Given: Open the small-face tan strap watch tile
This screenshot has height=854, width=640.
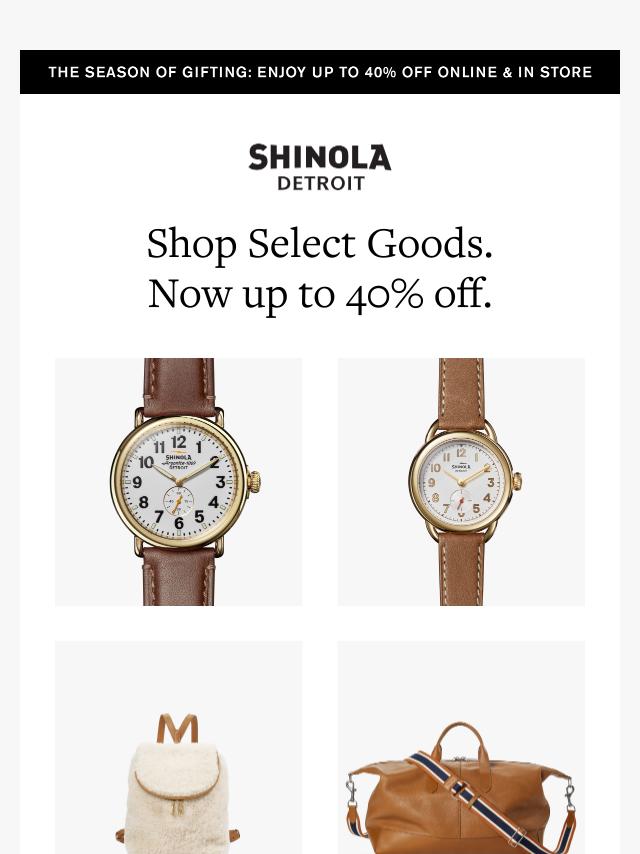Looking at the screenshot, I should (461, 482).
